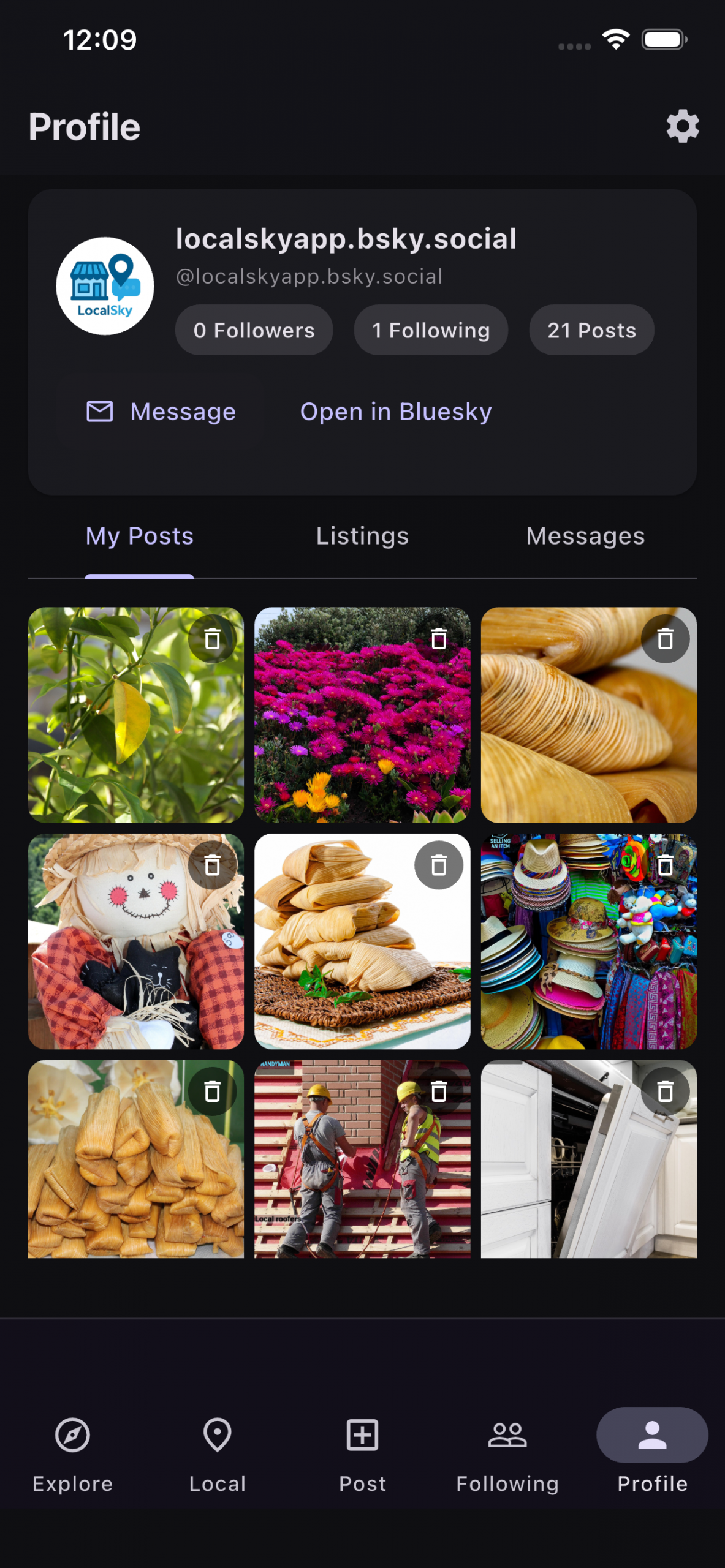The height and width of the screenshot is (1568, 725).
Task: Open the scarecrow doll post
Action: tap(123, 956)
